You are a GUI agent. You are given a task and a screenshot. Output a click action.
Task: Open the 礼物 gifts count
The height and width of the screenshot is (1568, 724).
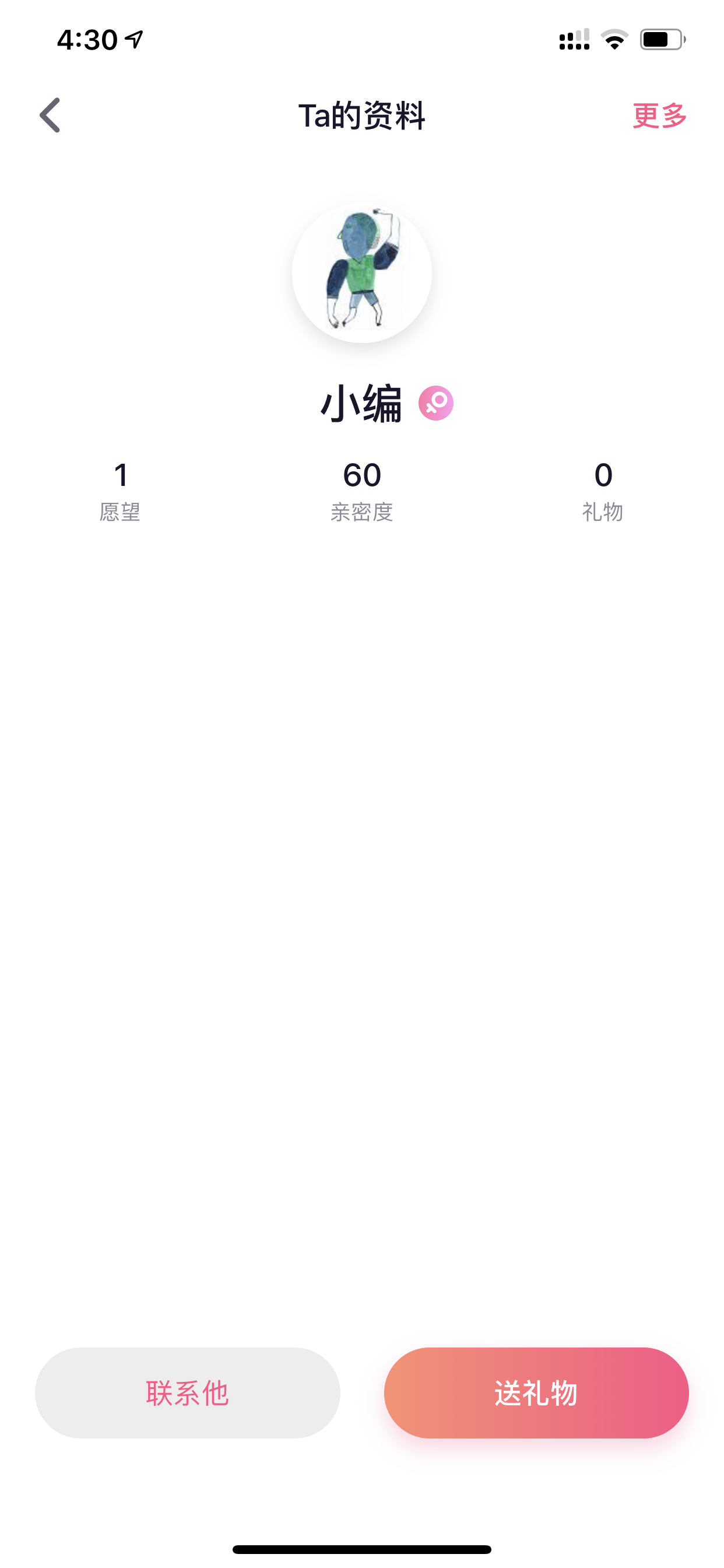click(603, 492)
